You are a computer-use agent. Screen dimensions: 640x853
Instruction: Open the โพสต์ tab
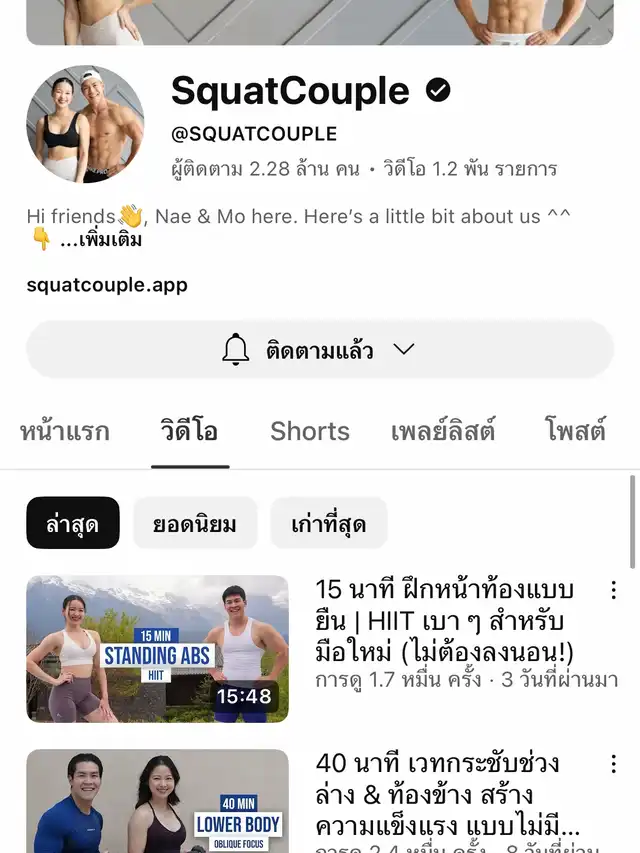575,432
